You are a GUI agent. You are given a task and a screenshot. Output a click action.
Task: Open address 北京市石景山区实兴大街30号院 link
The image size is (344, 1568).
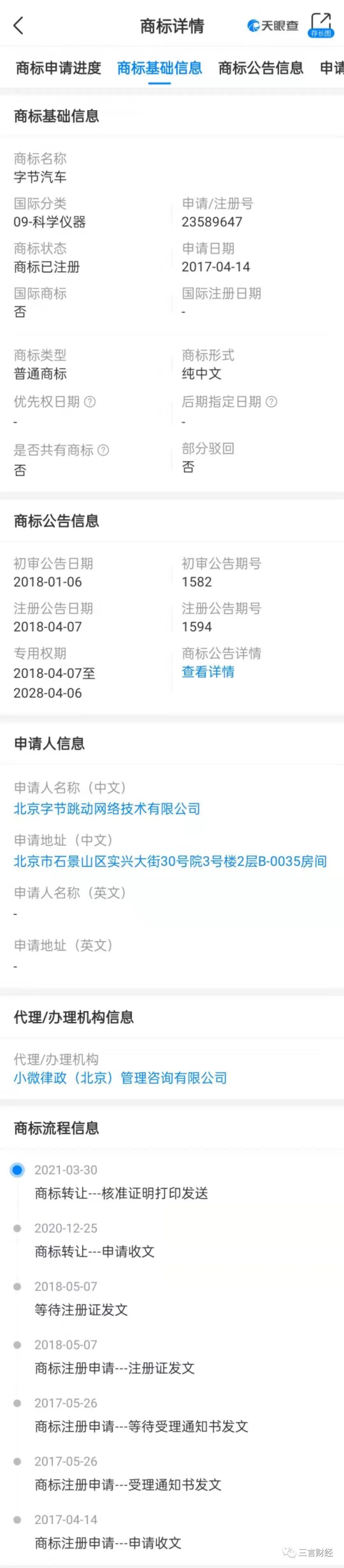click(170, 861)
